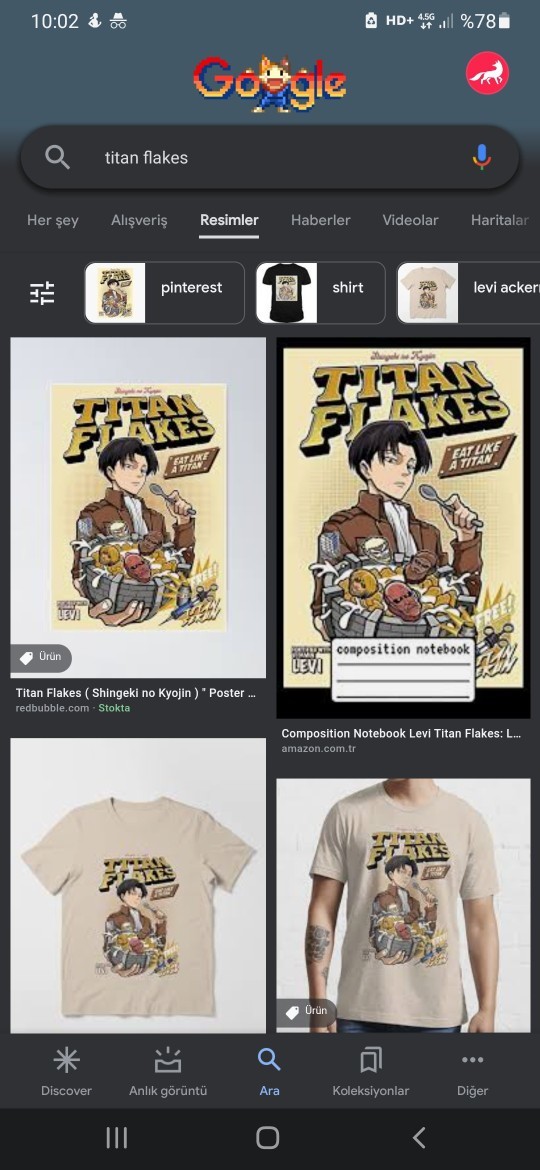This screenshot has height=1170, width=540.
Task: Select the pinterest suggestion chip
Action: [165, 292]
